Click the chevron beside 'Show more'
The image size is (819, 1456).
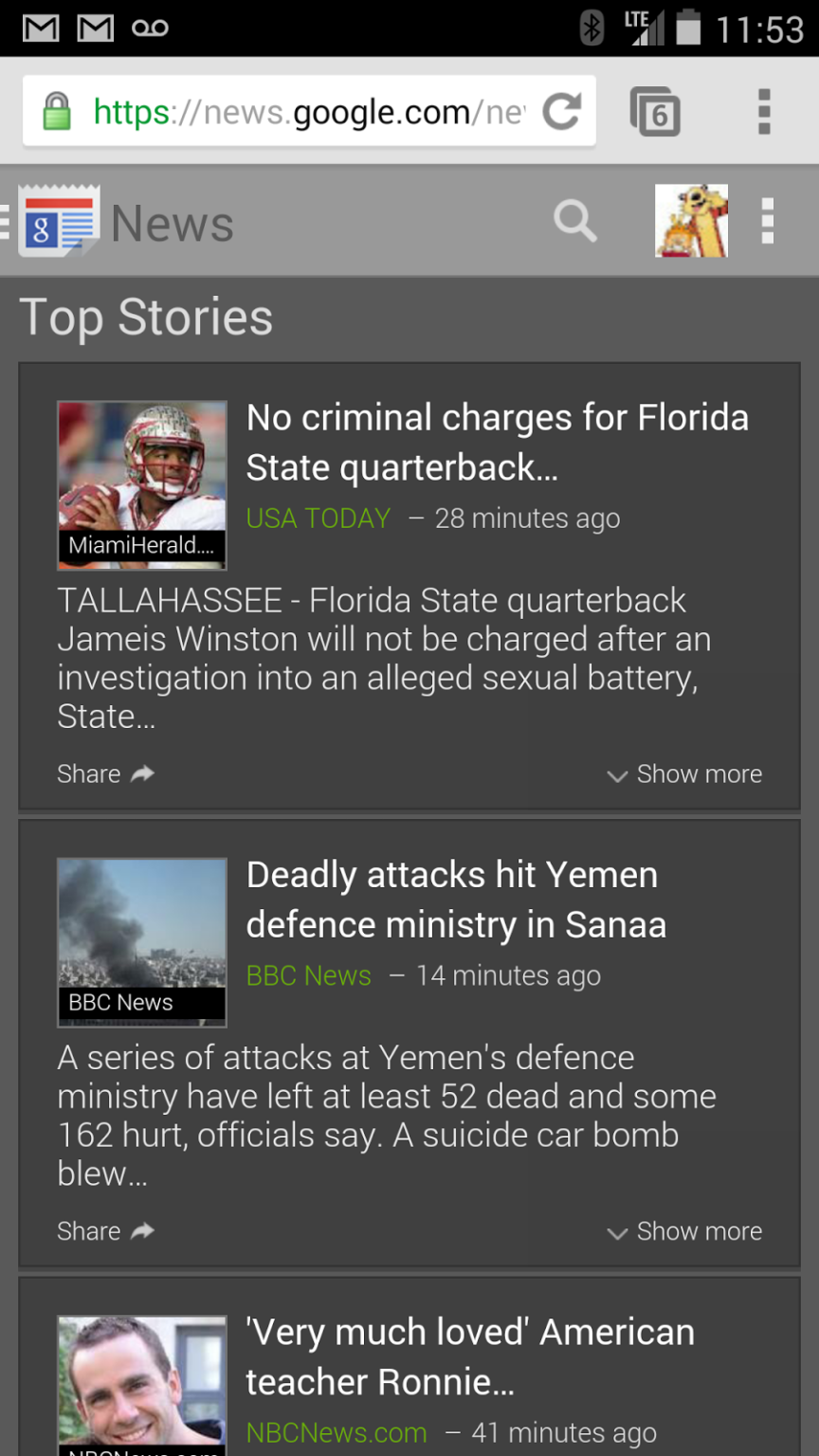tap(617, 775)
